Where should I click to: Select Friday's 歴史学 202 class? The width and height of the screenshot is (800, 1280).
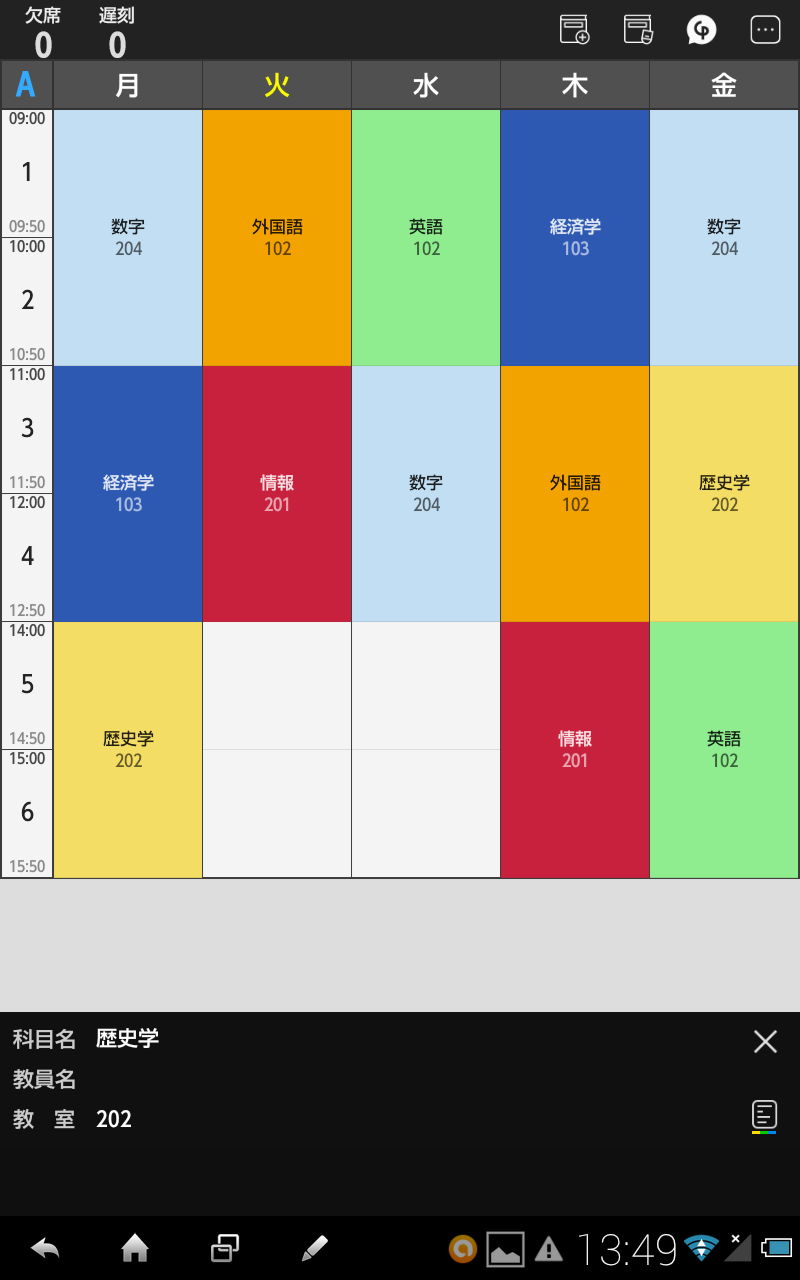tap(724, 494)
